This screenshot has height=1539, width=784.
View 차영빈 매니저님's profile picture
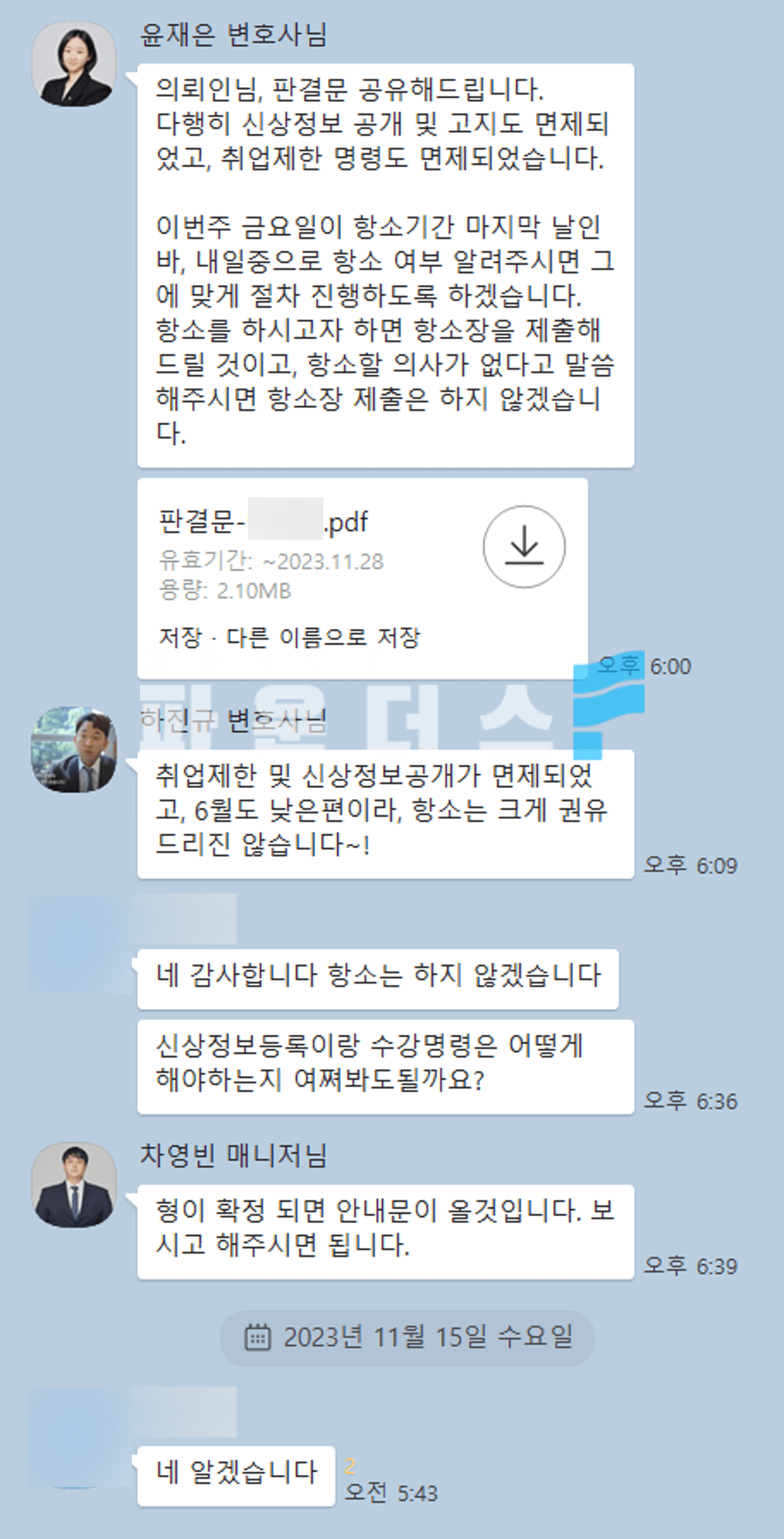(x=74, y=1185)
